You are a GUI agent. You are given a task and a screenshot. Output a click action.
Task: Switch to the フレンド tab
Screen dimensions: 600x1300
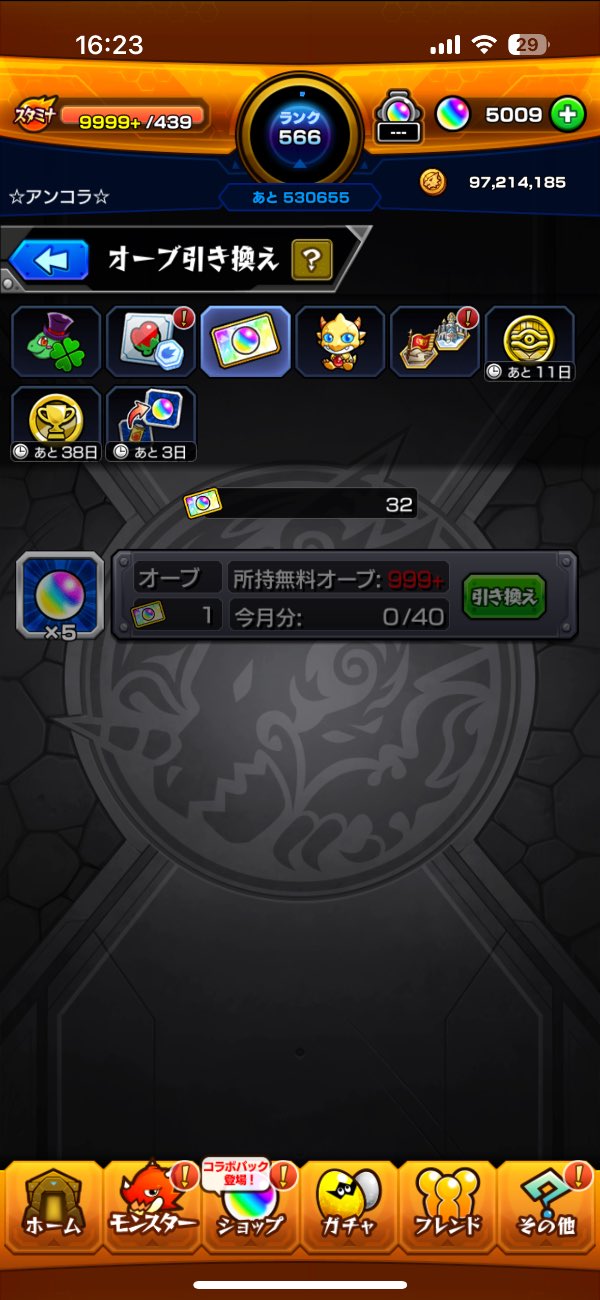[448, 1210]
